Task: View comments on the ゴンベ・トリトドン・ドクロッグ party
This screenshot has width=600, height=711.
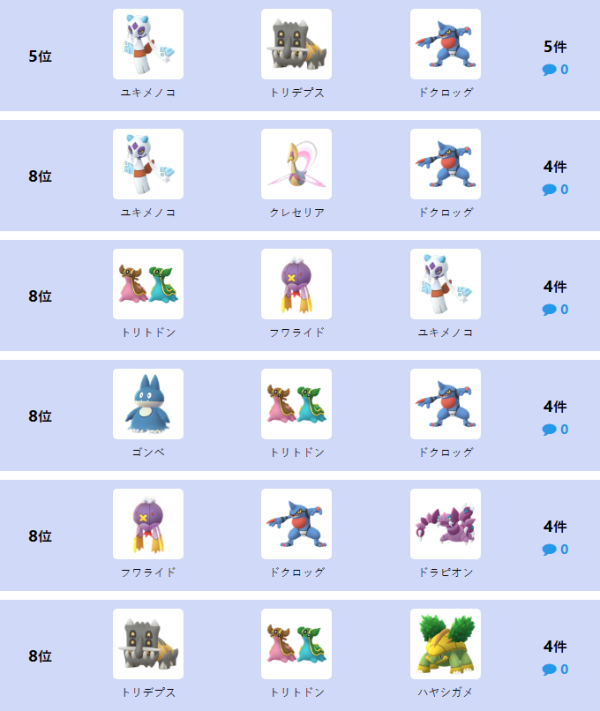Action: click(555, 429)
